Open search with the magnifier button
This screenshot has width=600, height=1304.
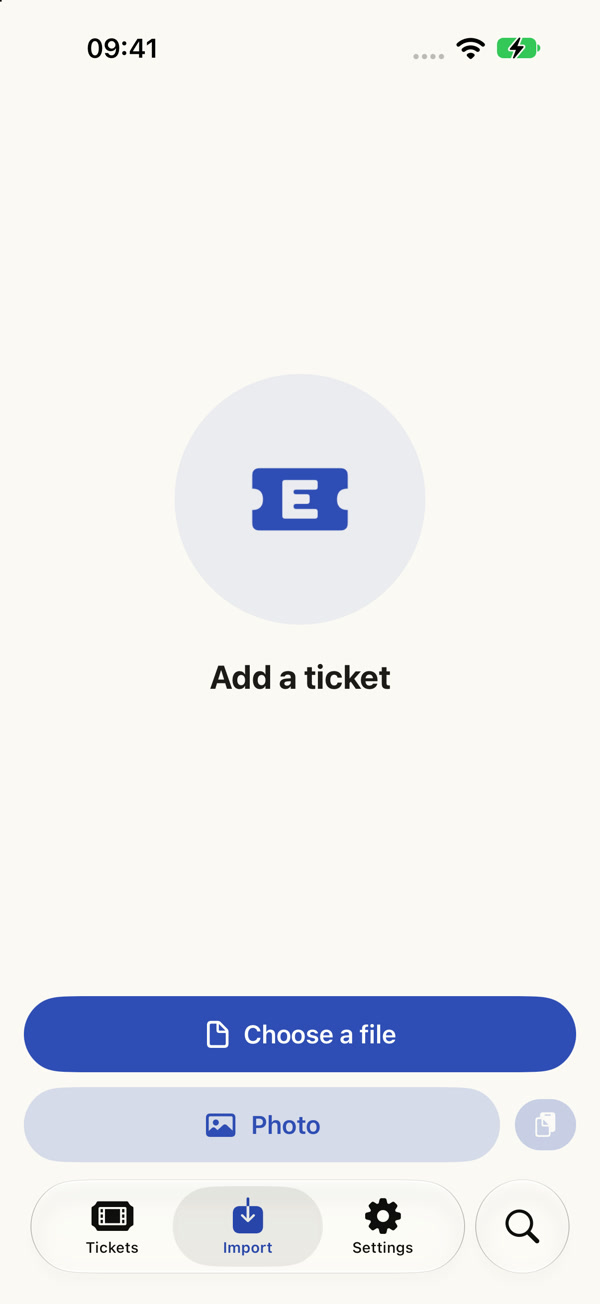(522, 1226)
